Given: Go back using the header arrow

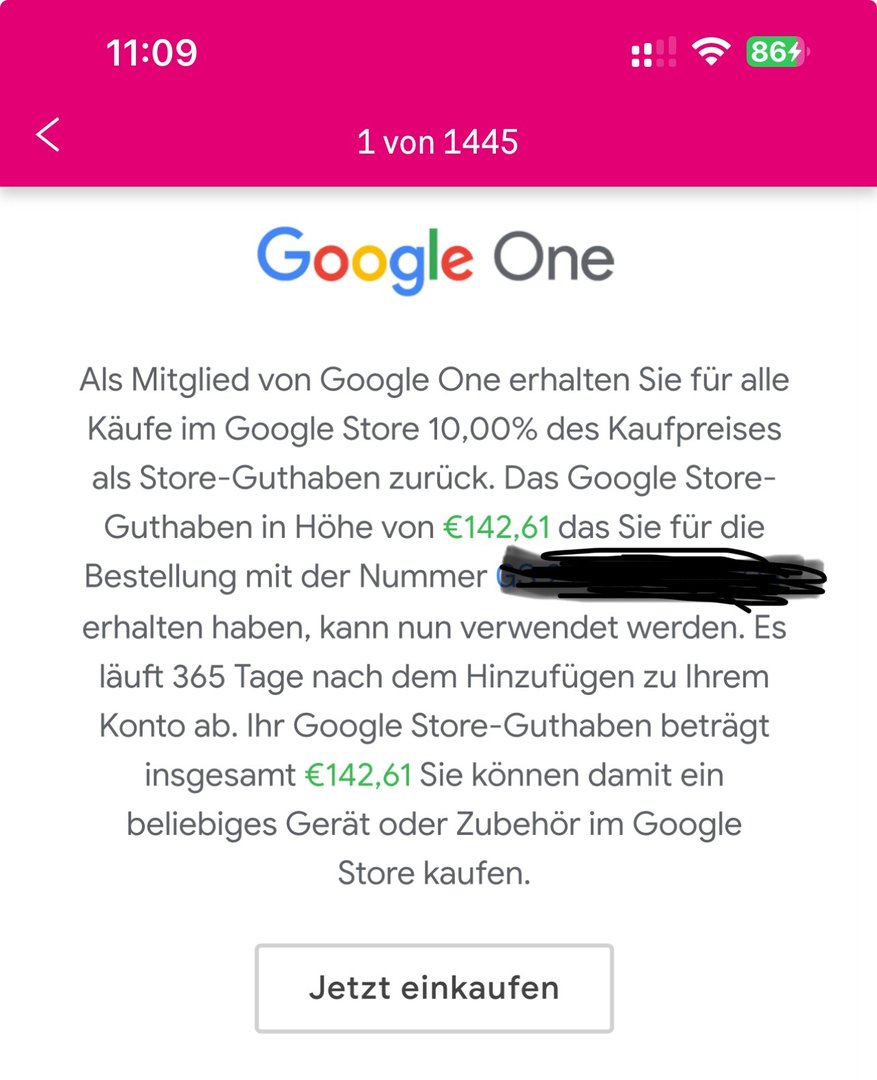Looking at the screenshot, I should 48,135.
